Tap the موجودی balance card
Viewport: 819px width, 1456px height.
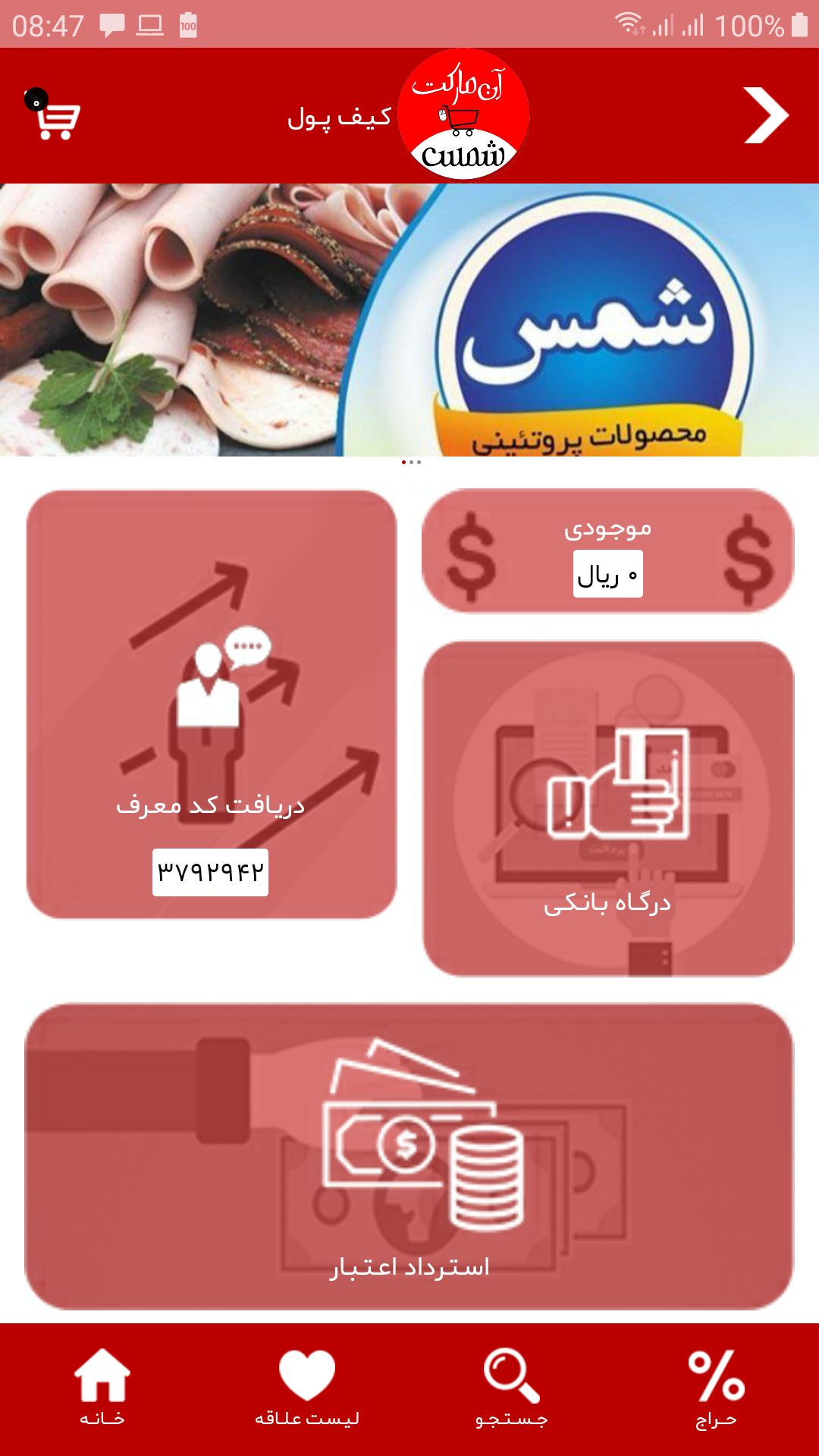click(608, 551)
